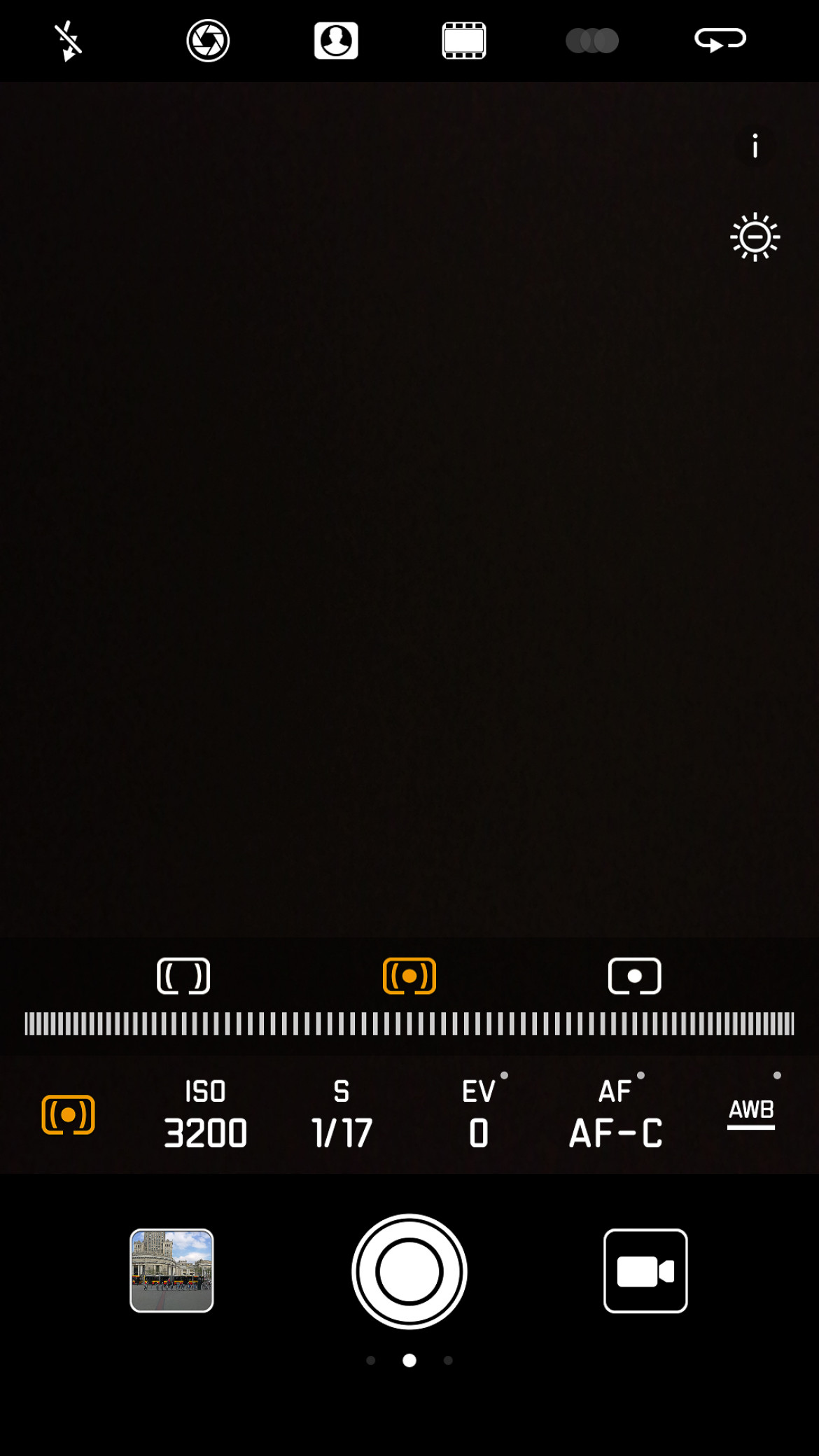Tap the brightness sun icon
Screen dimensions: 819x1456
pyautogui.click(x=755, y=237)
